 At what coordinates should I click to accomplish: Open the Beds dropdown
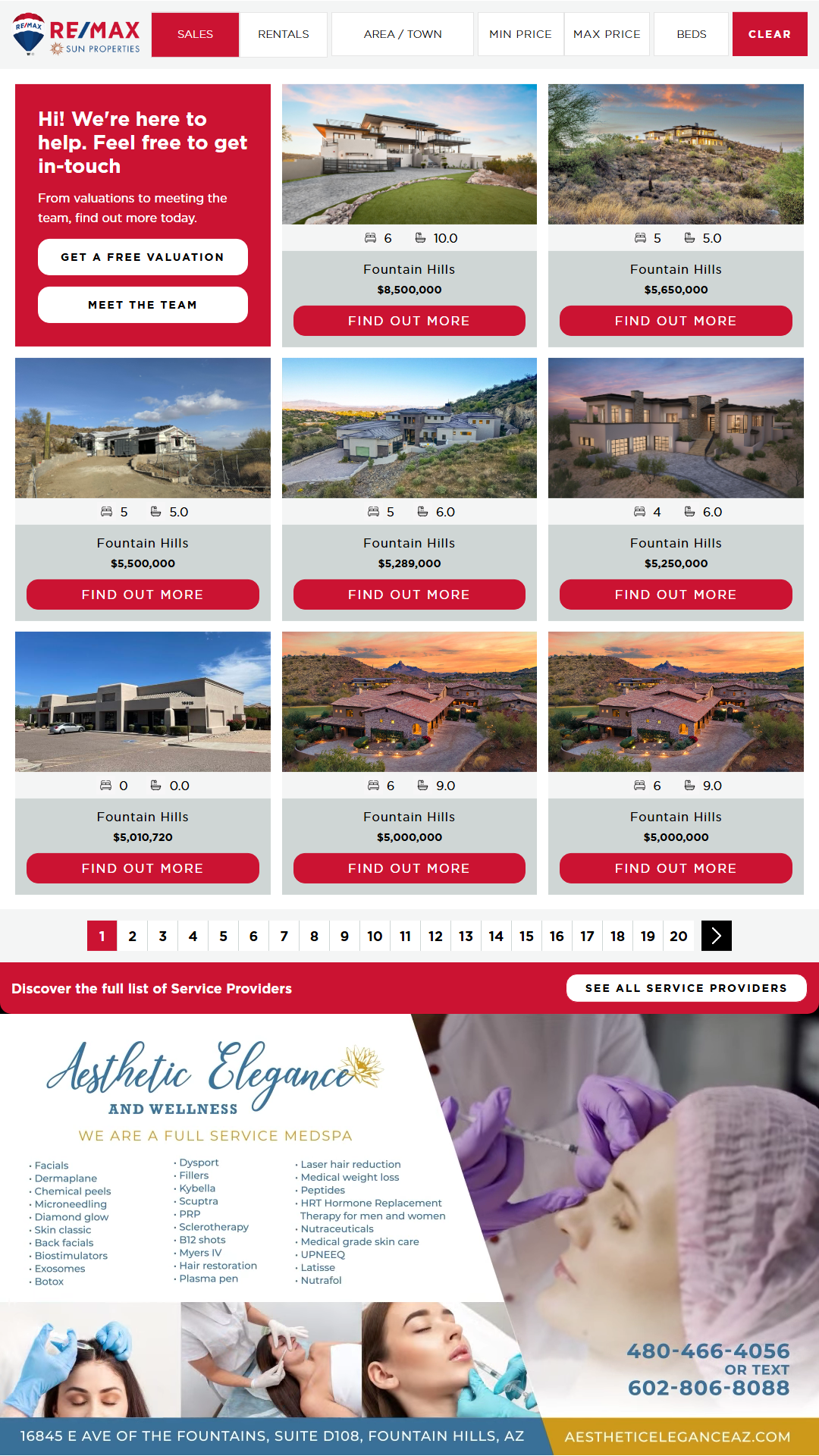click(691, 34)
